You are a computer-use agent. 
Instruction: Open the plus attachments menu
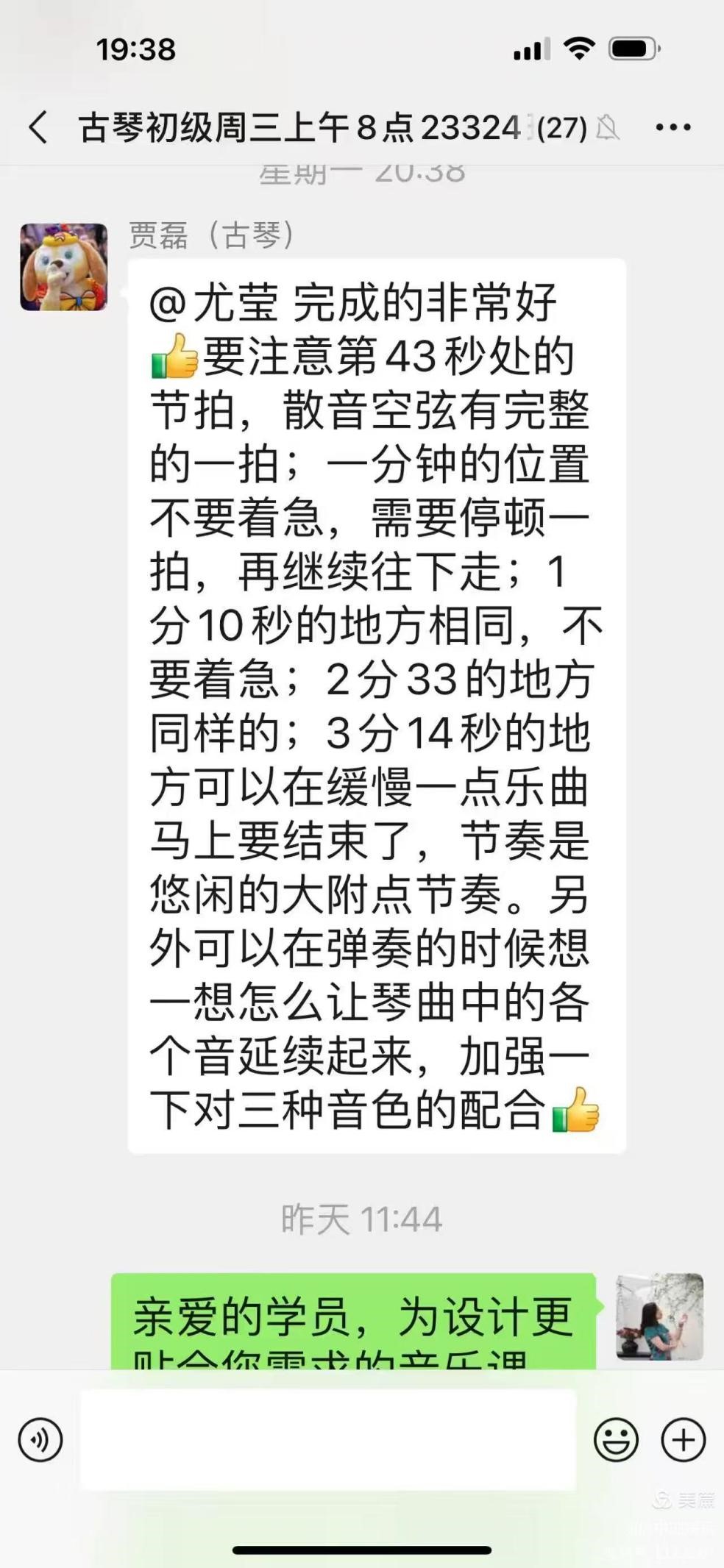tap(683, 1439)
